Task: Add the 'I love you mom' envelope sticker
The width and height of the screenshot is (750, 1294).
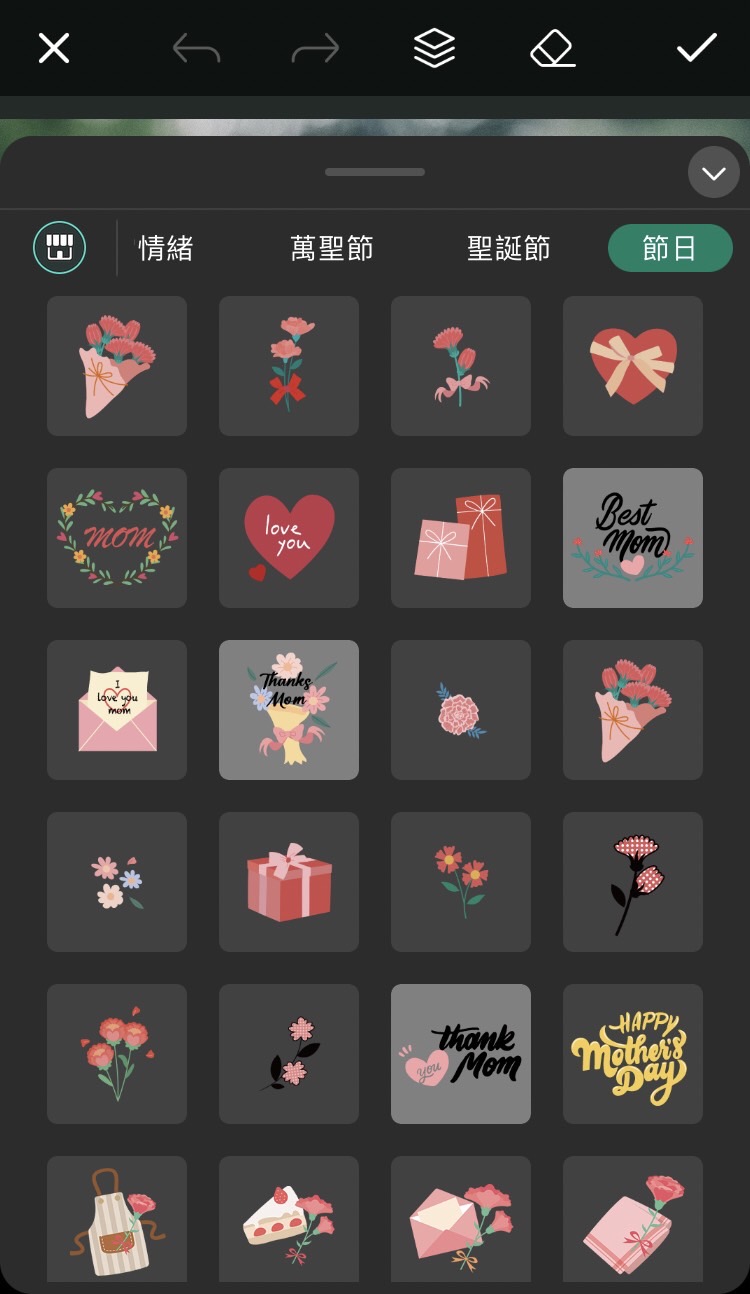Action: (x=117, y=710)
